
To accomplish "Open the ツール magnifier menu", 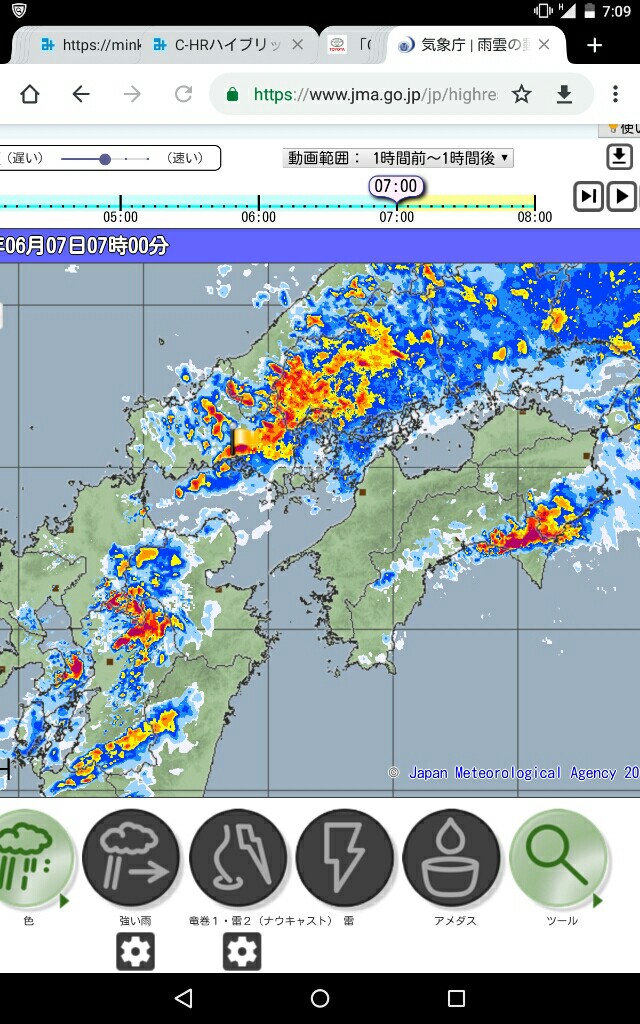I will click(x=559, y=858).
